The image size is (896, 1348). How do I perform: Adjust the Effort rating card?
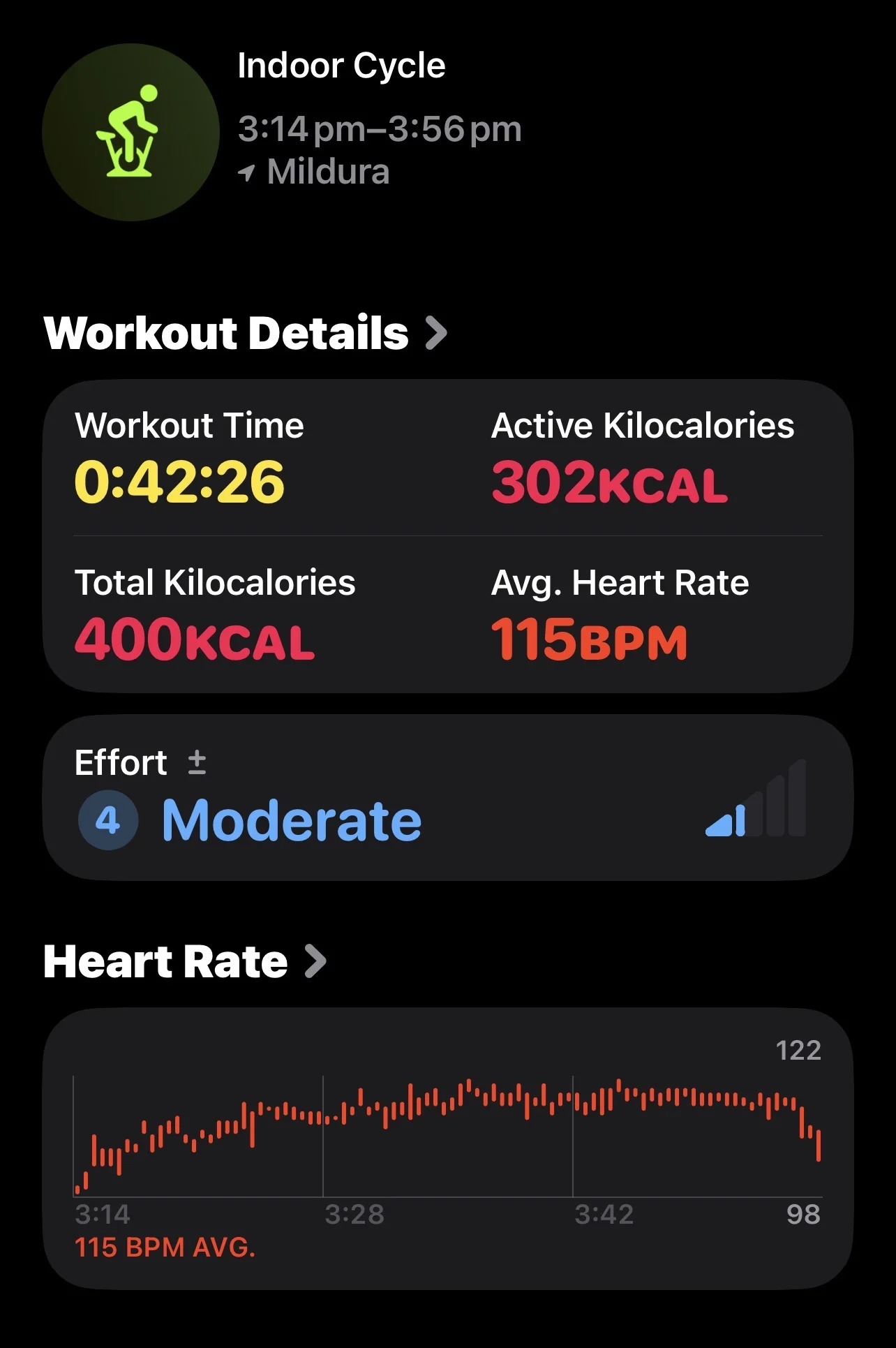coord(447,798)
